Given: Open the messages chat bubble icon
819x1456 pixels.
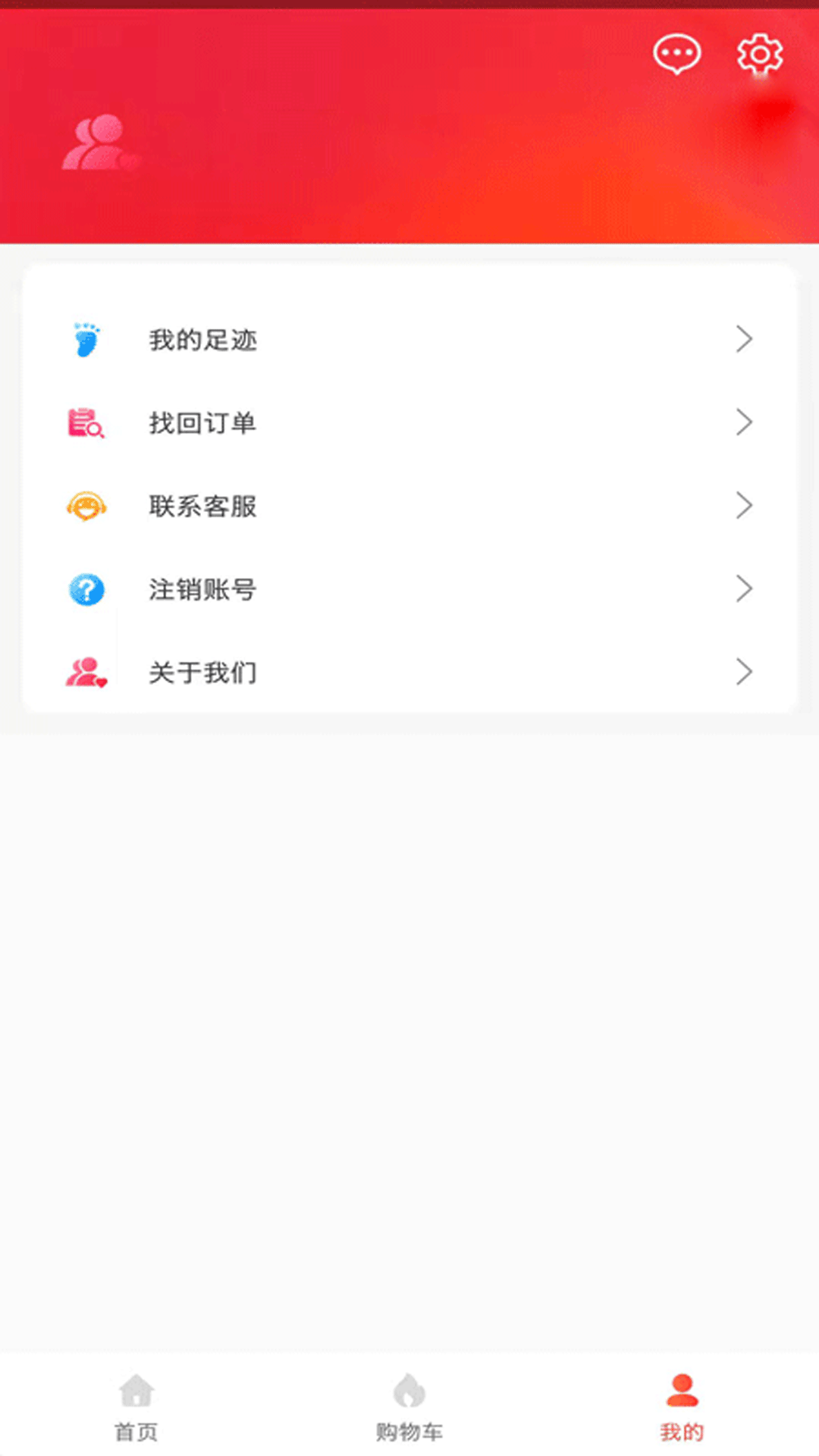Looking at the screenshot, I should coord(676,55).
